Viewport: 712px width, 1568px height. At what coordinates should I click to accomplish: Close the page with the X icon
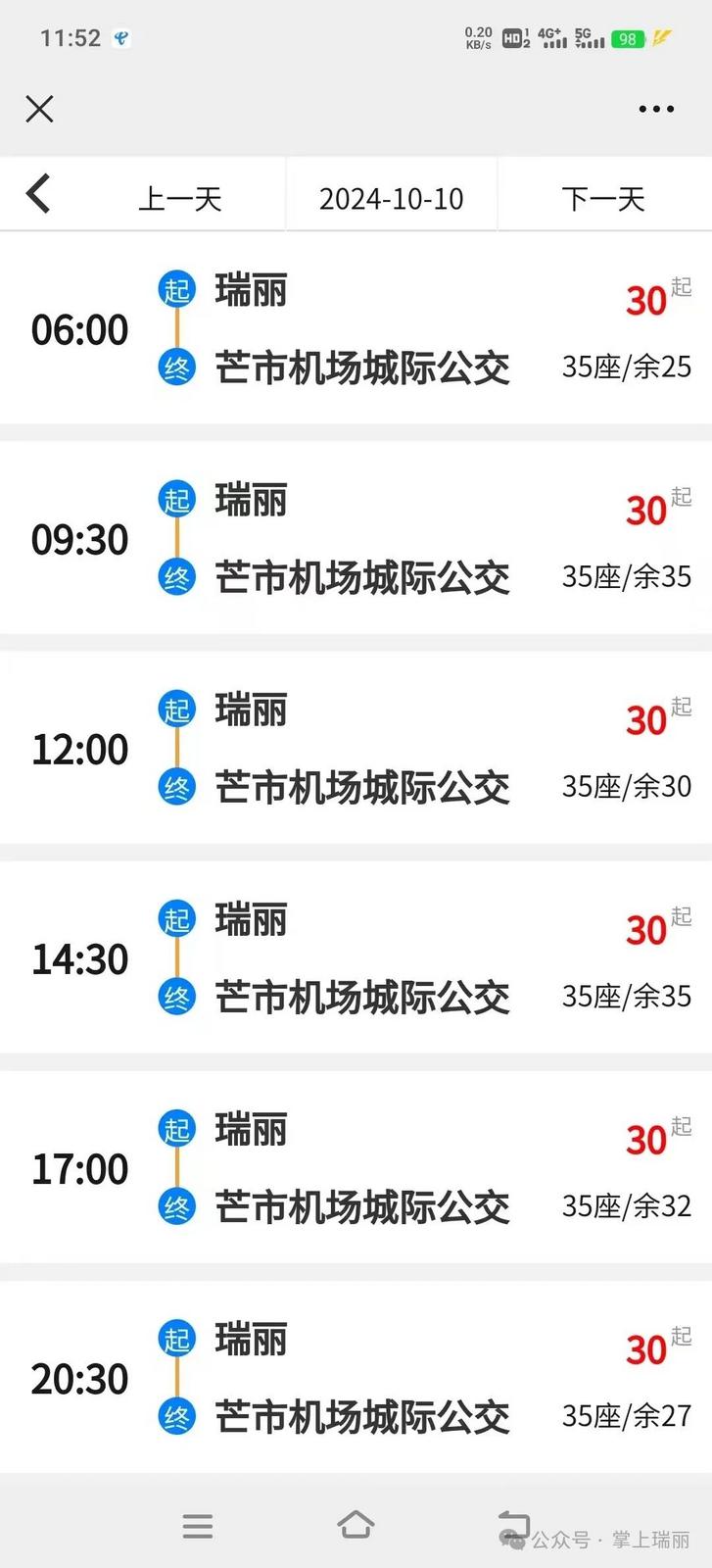pos(39,109)
